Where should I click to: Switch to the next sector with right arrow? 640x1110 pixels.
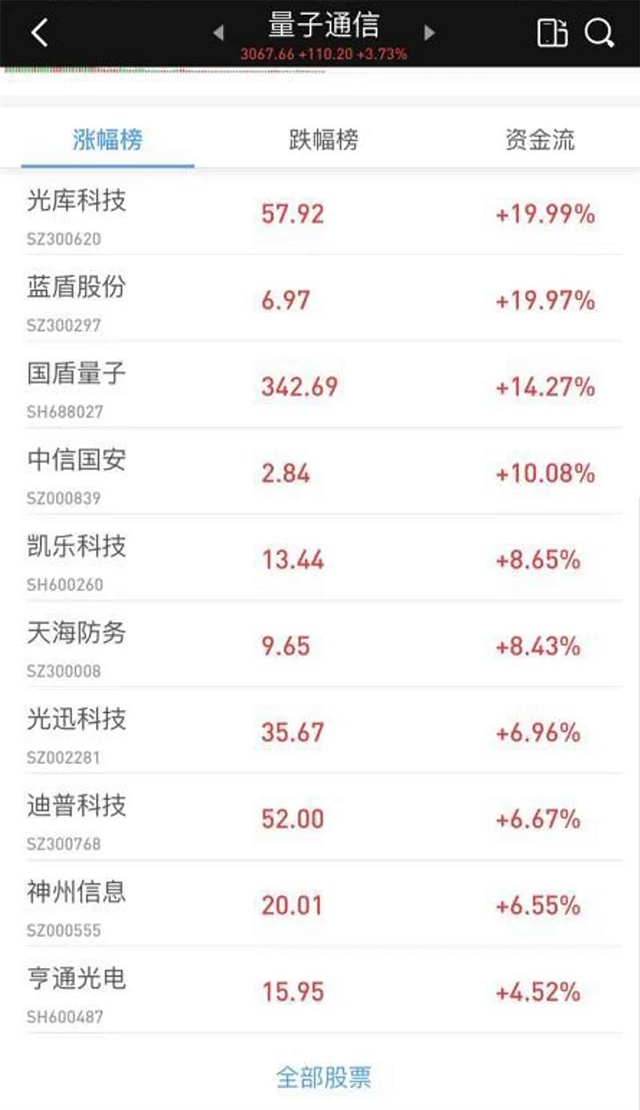click(x=430, y=33)
